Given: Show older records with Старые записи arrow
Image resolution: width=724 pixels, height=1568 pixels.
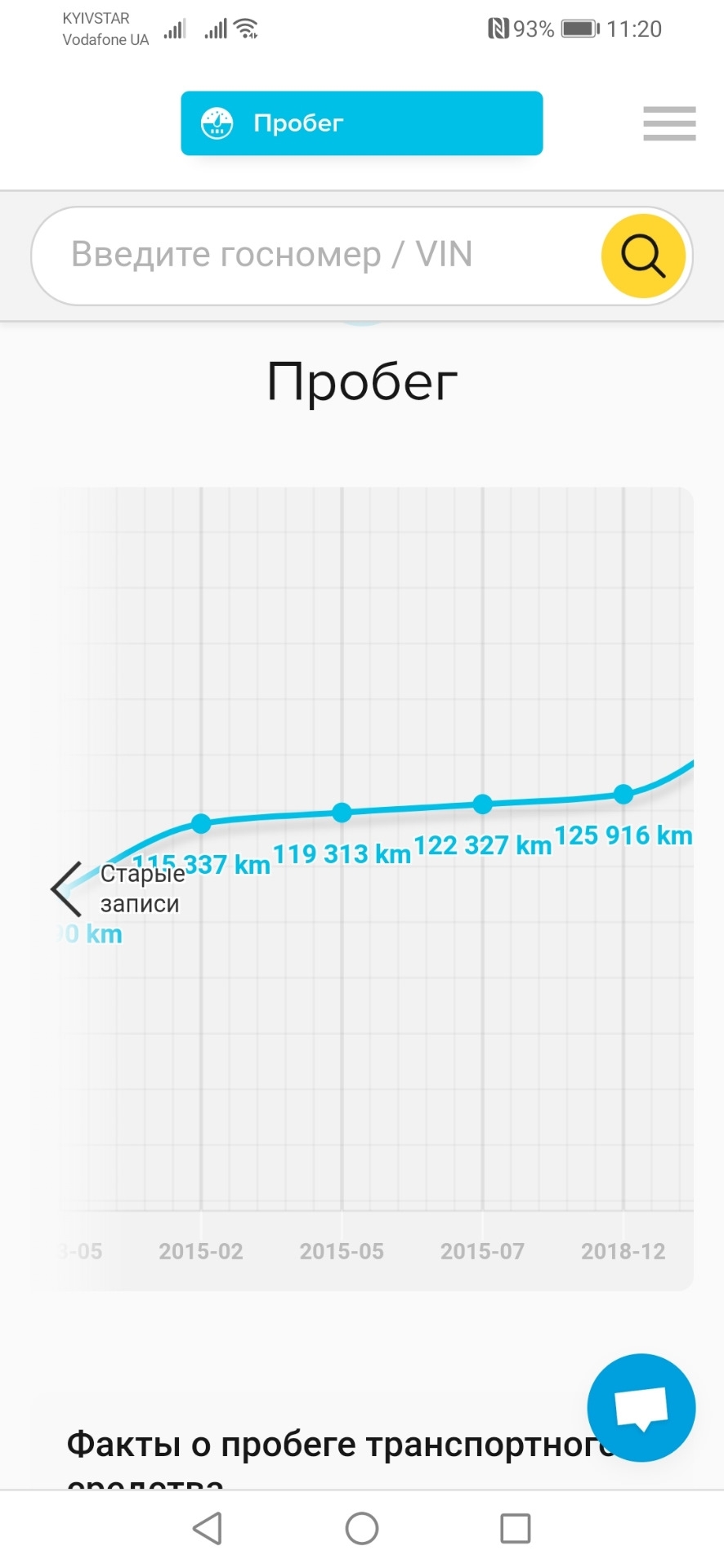Looking at the screenshot, I should point(67,889).
